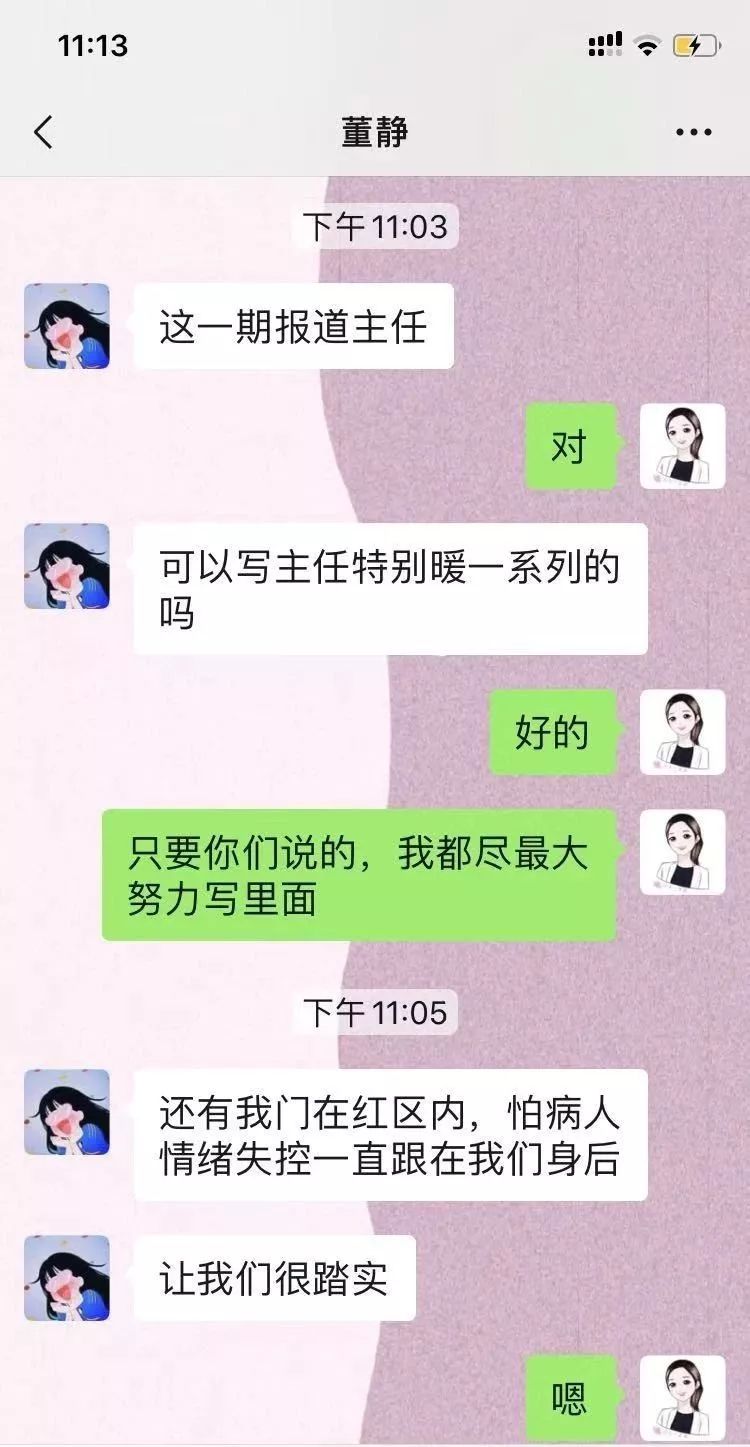Go back from the 董静 chat

pos(43,132)
